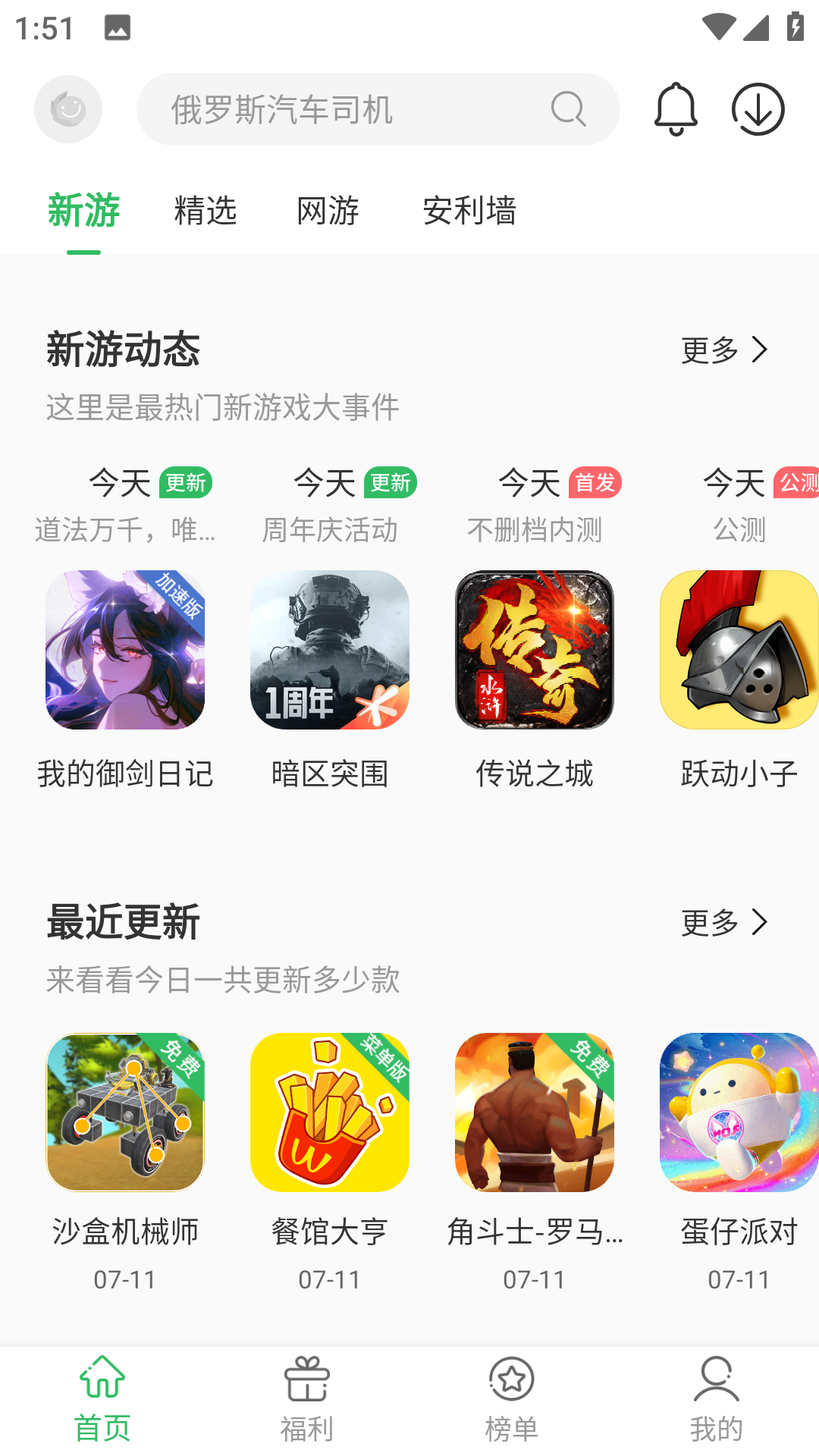
Task: Open 更多 for 最近更新
Action: coord(724,922)
